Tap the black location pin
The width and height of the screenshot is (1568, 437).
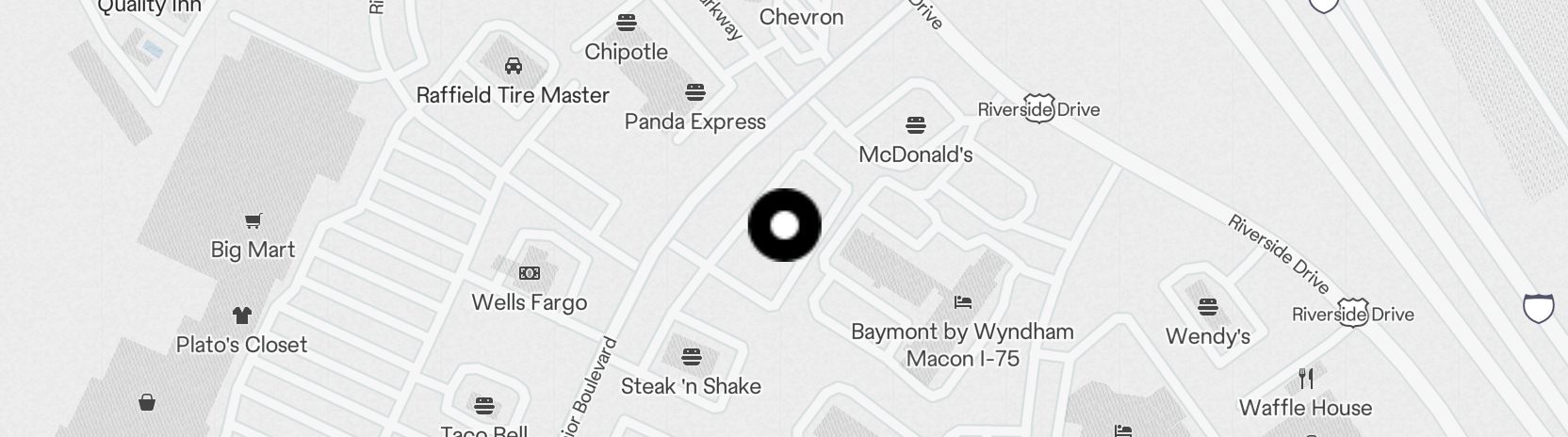784,225
